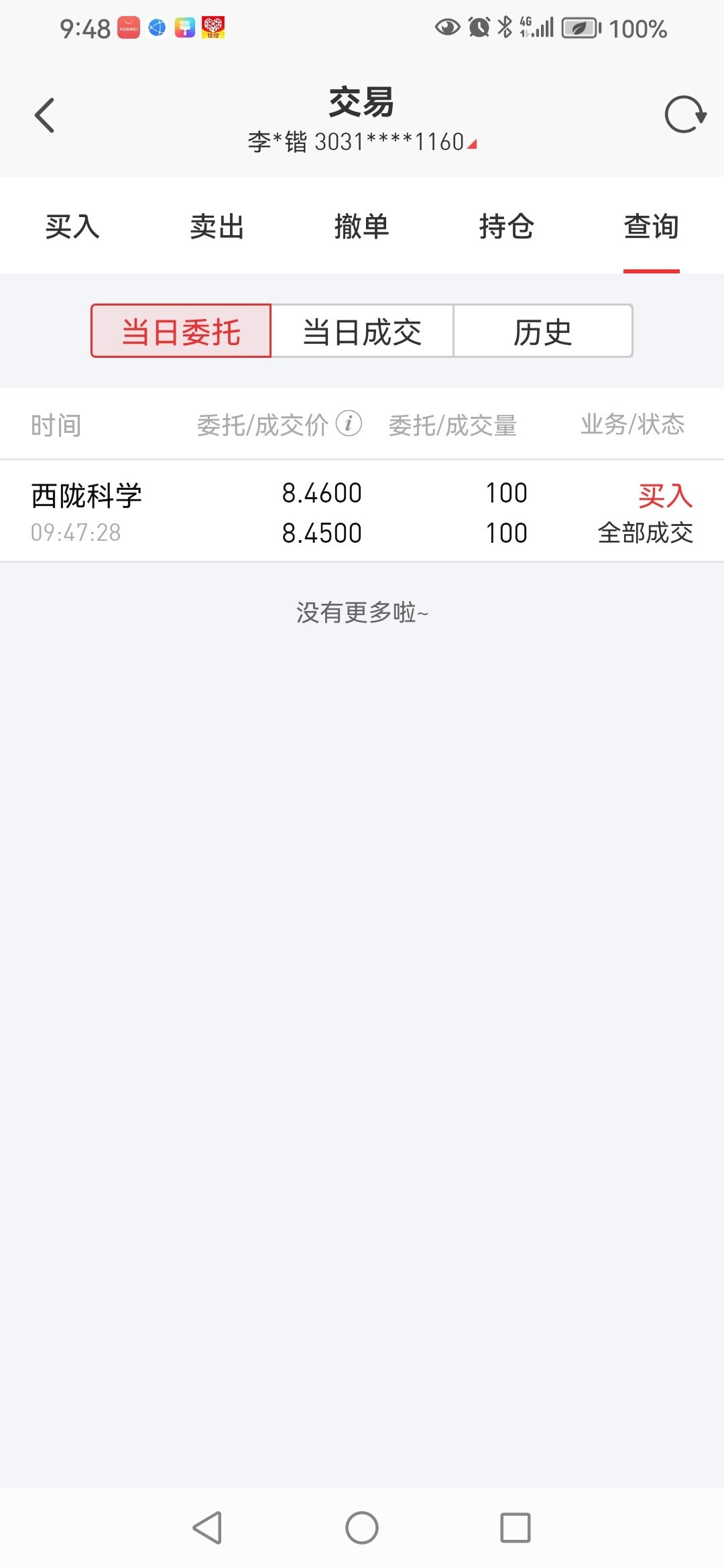Open the 撤单 tab

pos(362,226)
